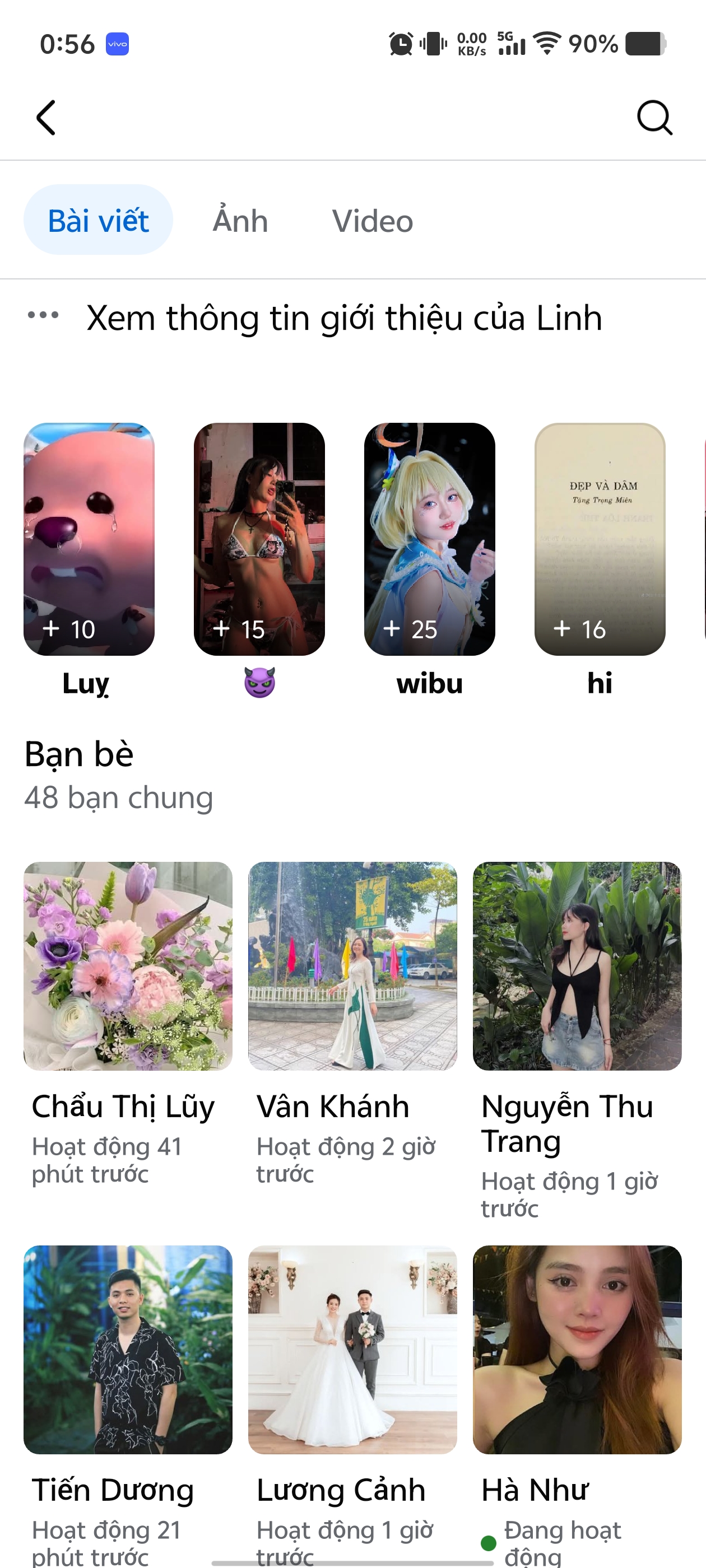The height and width of the screenshot is (1568, 706).
Task: Go back using the arrow icon
Action: pyautogui.click(x=47, y=118)
